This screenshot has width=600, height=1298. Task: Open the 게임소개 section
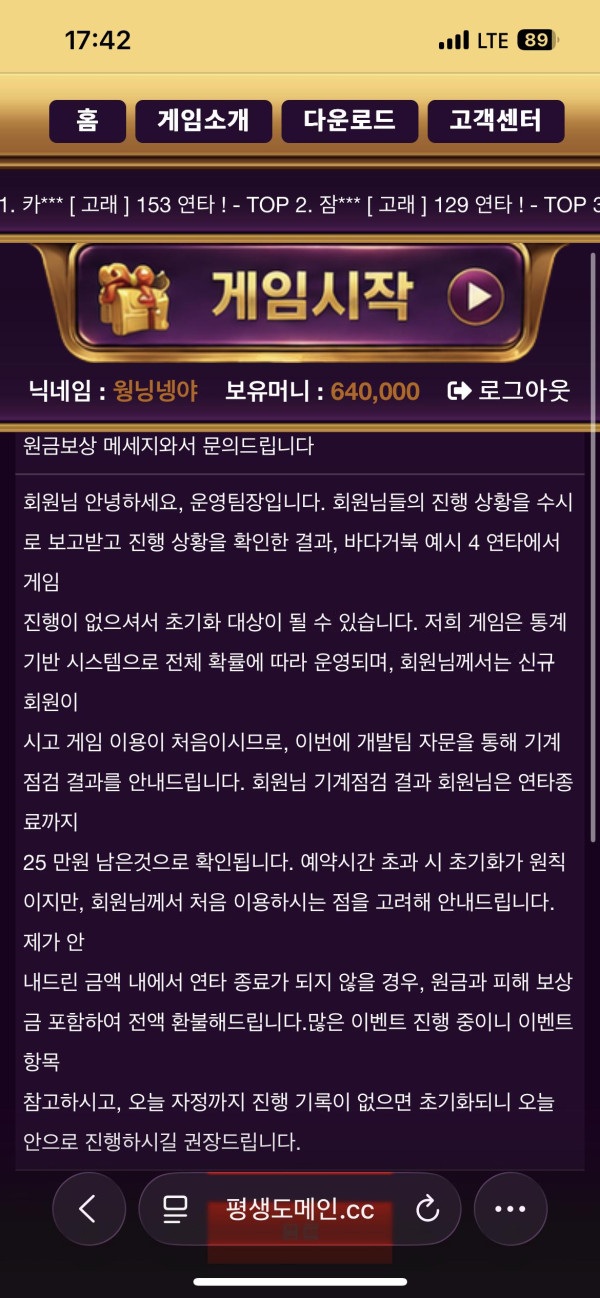pos(204,121)
